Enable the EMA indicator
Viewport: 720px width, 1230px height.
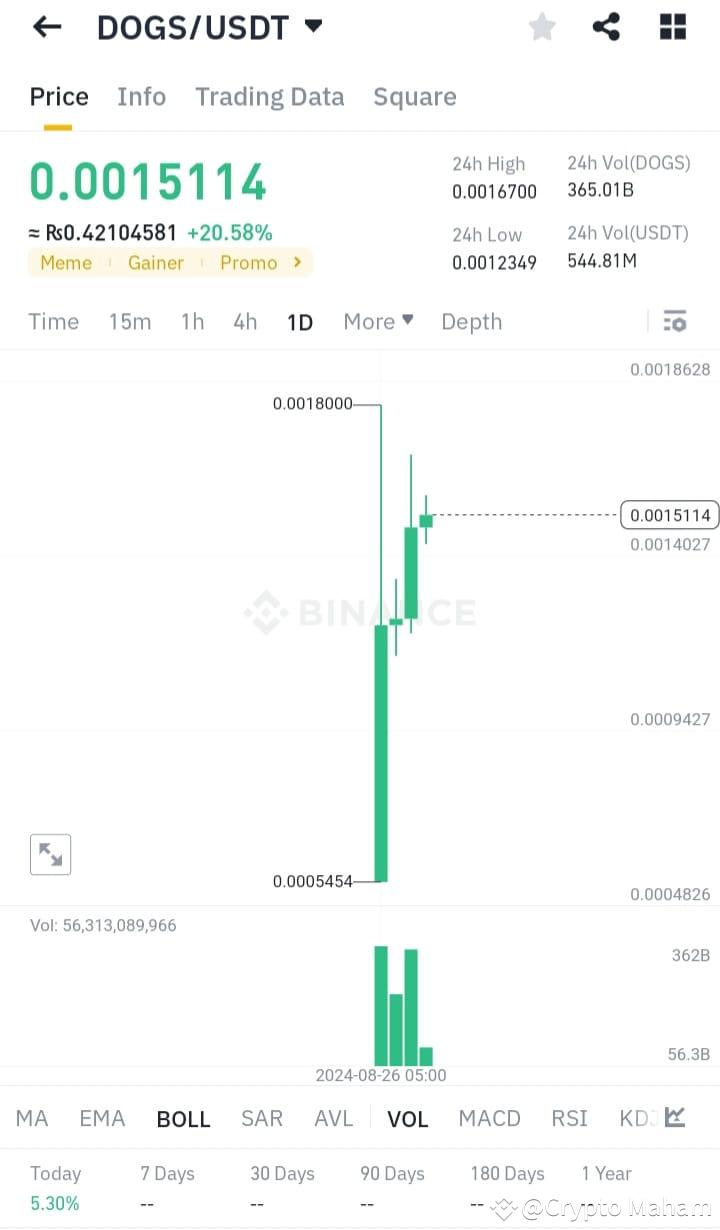pos(102,1118)
